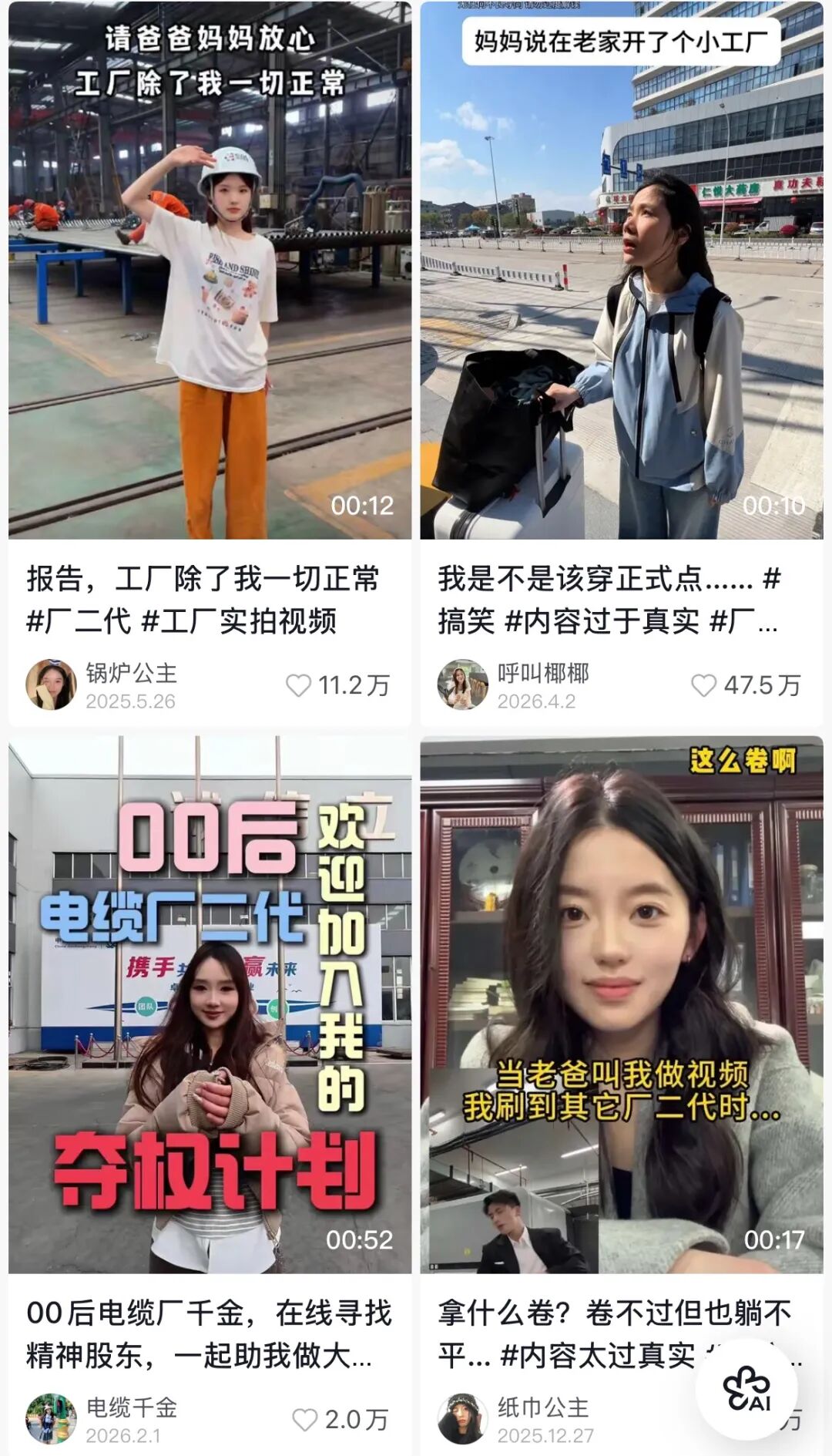Open the 锅炉公主 factory video thumbnail
Screen dimensions: 832x1456
[x=210, y=270]
